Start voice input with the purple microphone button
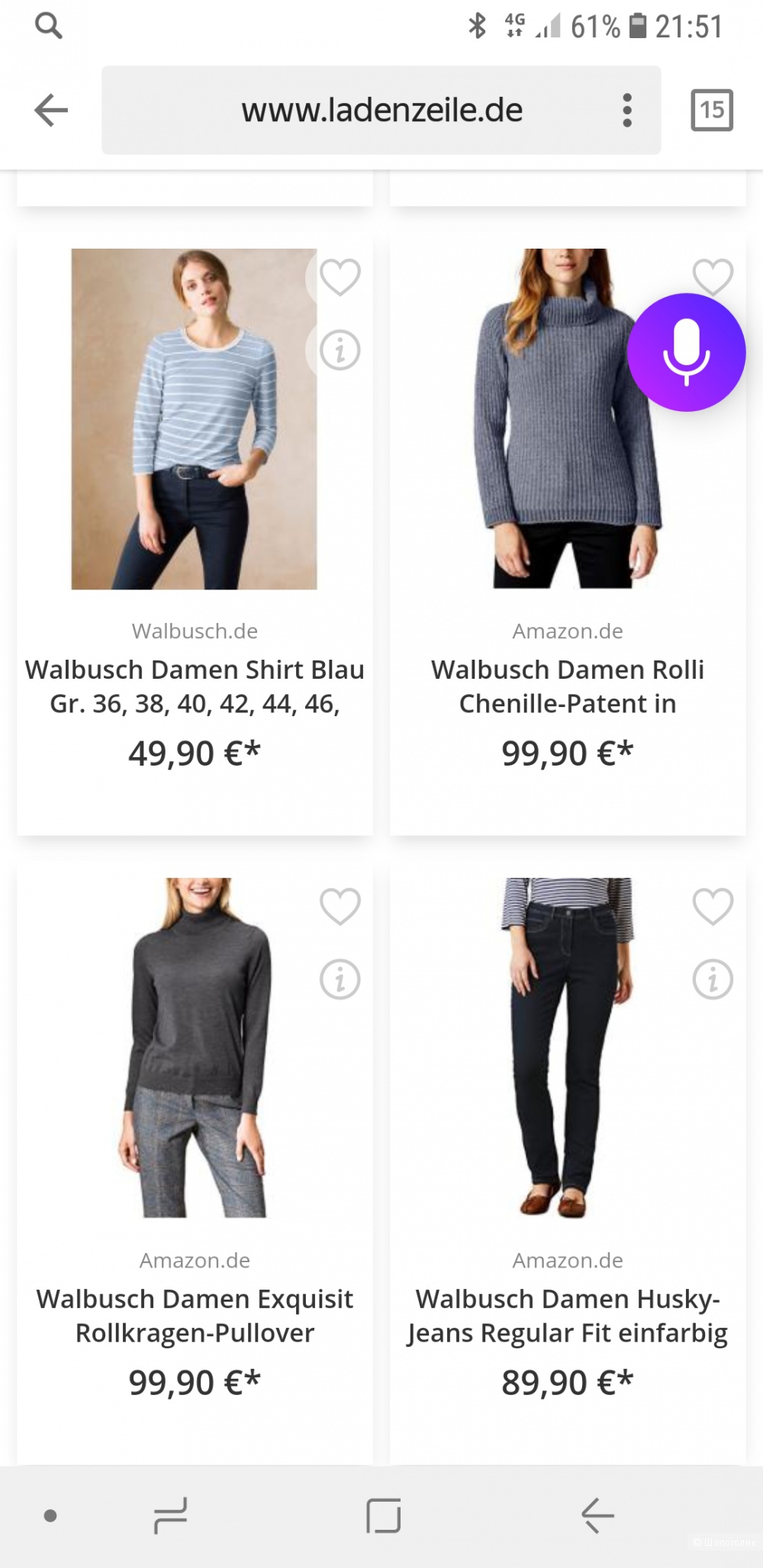 pyautogui.click(x=685, y=352)
